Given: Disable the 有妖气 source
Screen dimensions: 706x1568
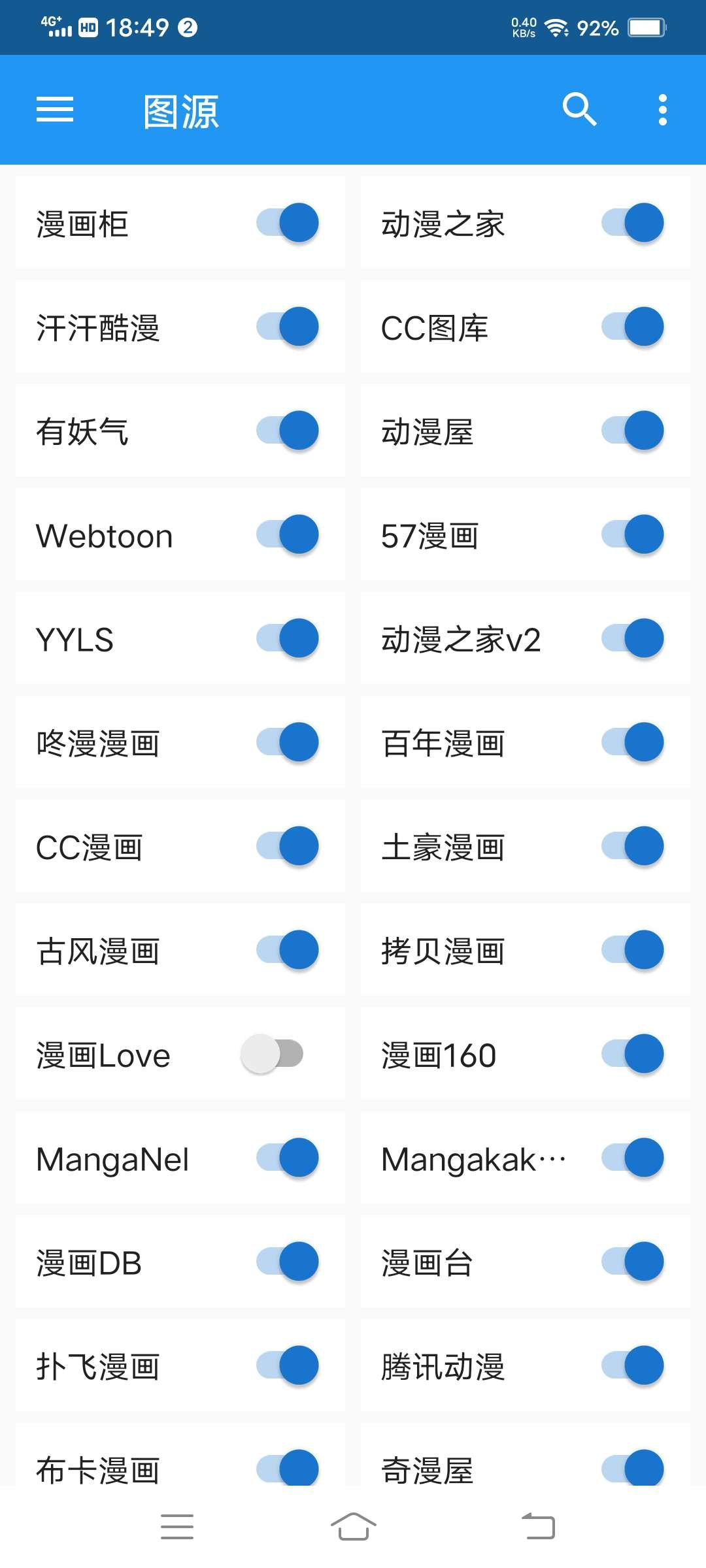Looking at the screenshot, I should coord(288,431).
